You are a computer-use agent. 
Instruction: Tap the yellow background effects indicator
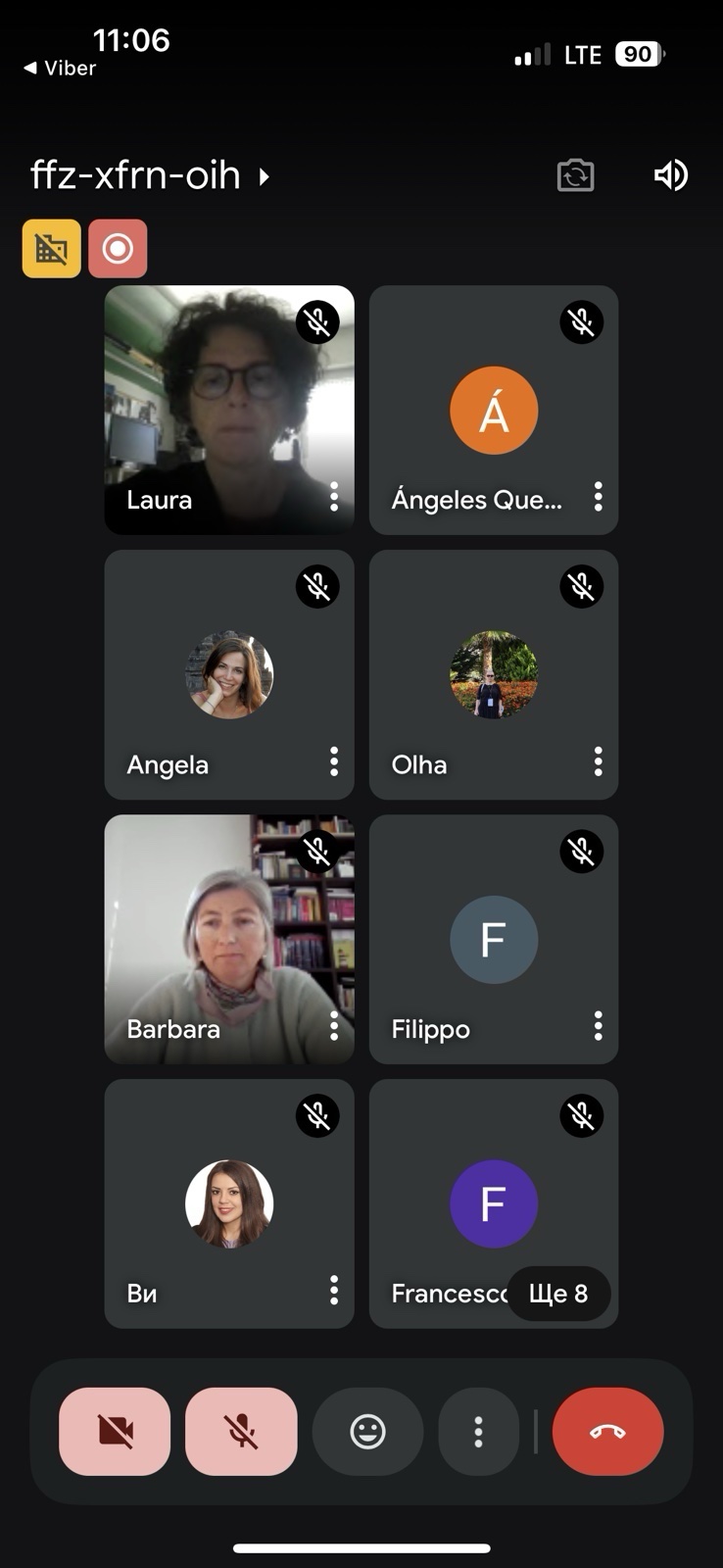(x=52, y=249)
